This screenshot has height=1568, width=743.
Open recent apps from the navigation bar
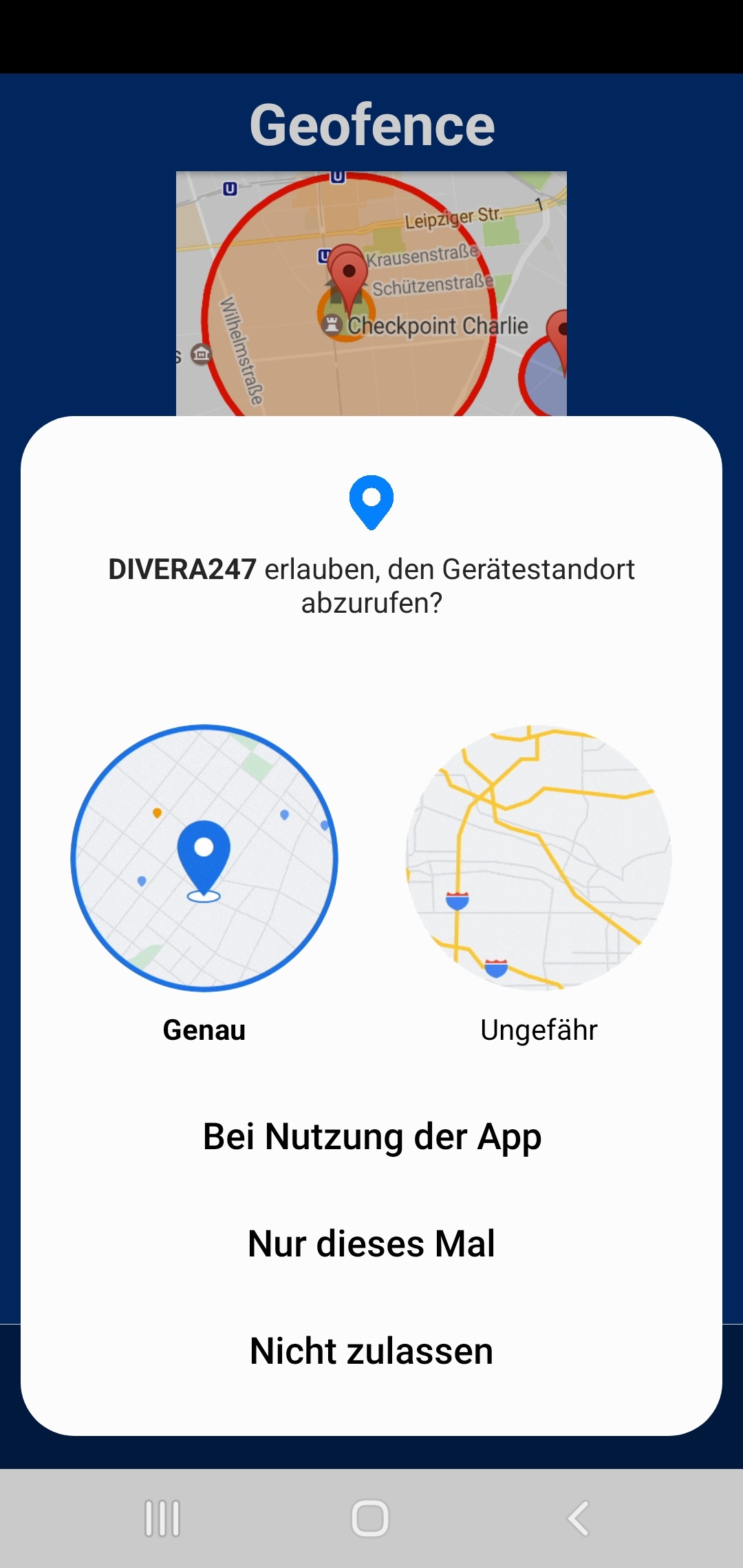[162, 1518]
